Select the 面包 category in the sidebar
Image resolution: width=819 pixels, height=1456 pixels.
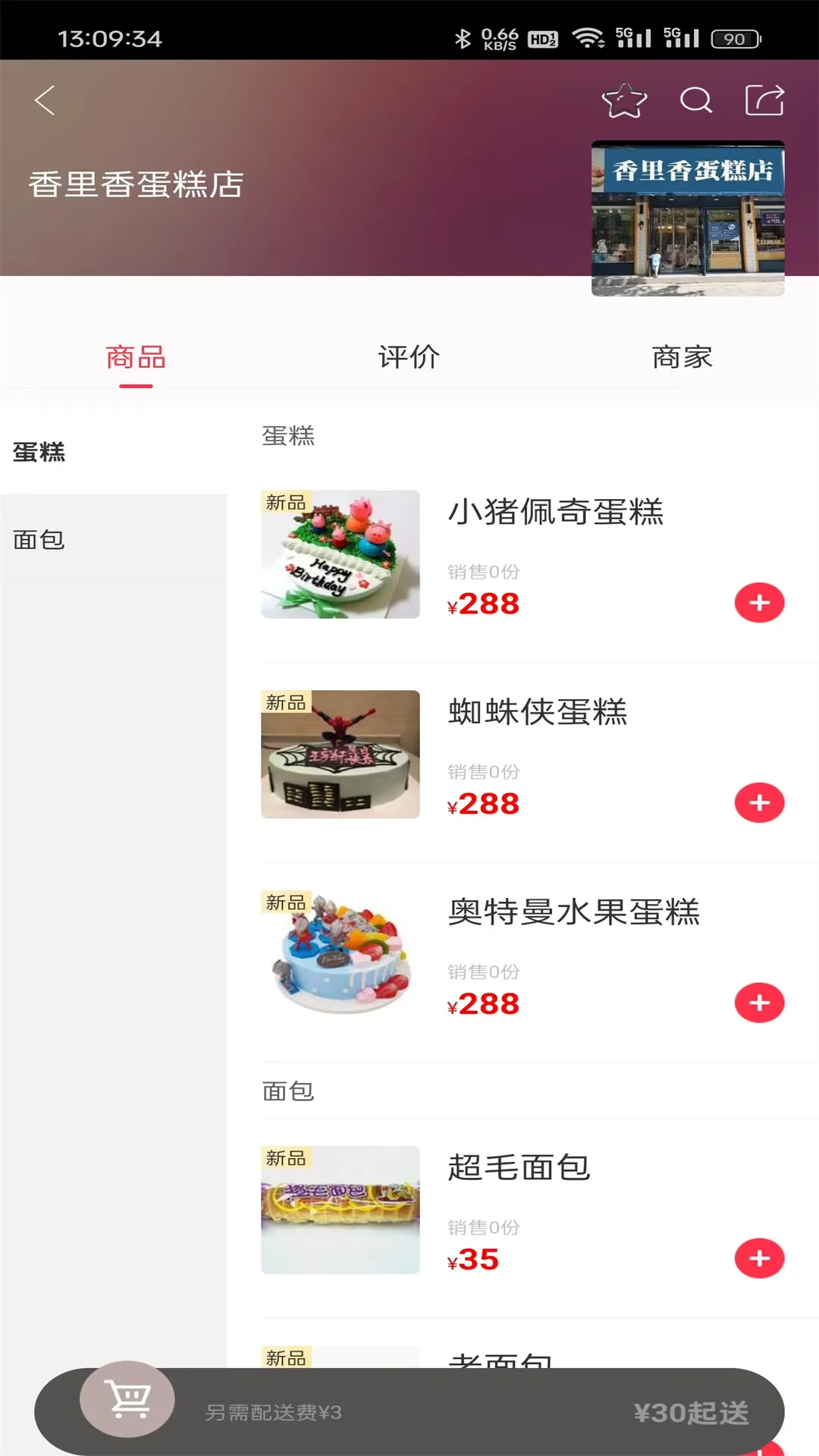[x=38, y=540]
